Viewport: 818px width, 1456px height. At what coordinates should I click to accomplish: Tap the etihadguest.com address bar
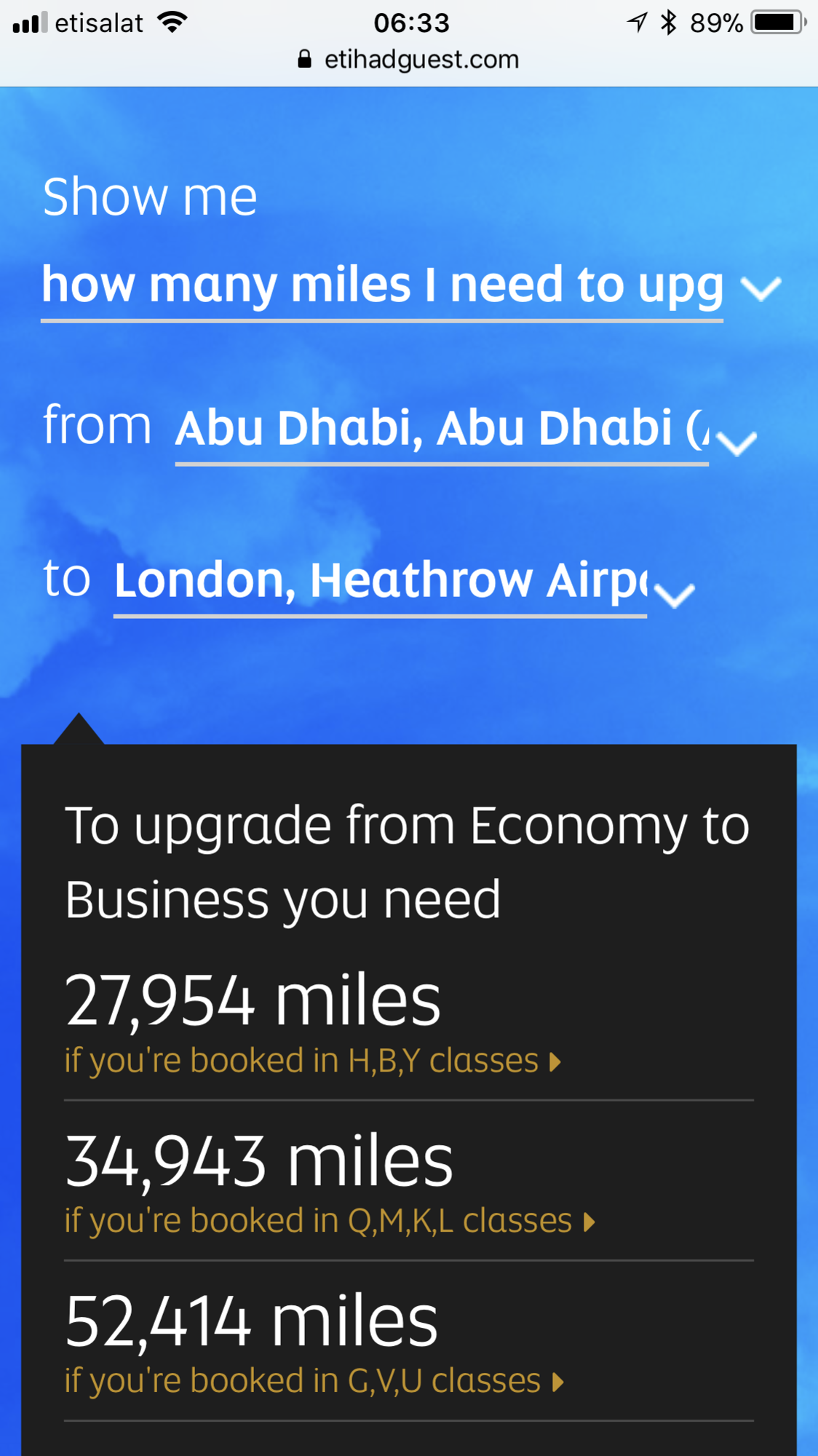(x=409, y=60)
